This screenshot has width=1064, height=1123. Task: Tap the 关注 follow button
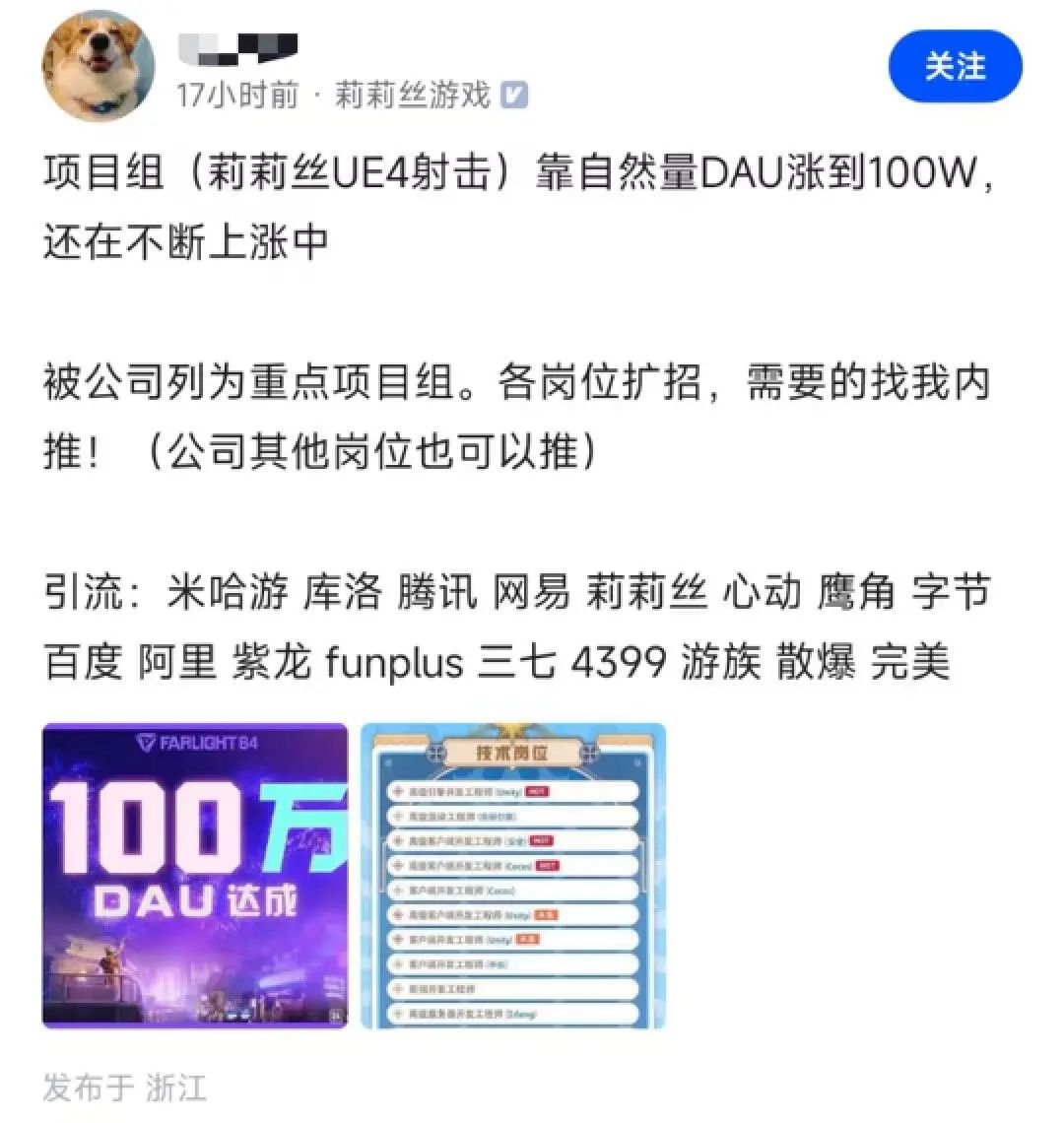[955, 67]
